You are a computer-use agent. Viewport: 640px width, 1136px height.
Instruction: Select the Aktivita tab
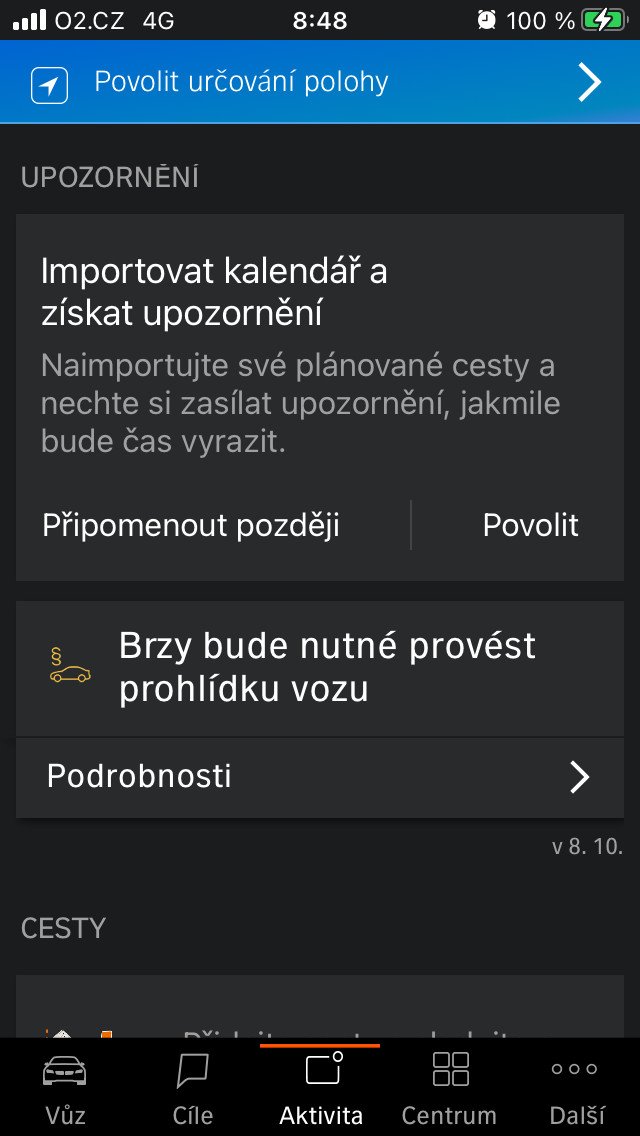tap(321, 1087)
